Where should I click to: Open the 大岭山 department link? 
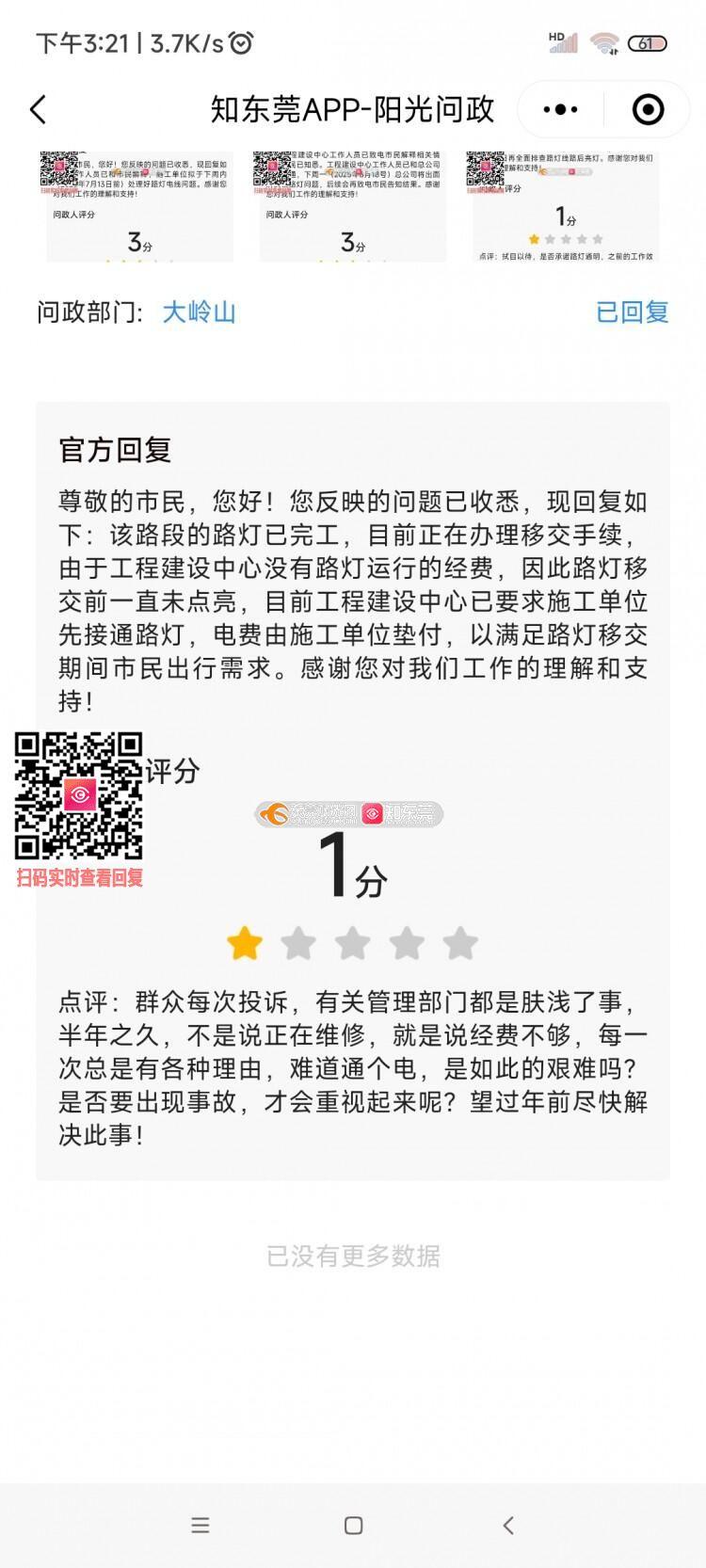pos(199,312)
